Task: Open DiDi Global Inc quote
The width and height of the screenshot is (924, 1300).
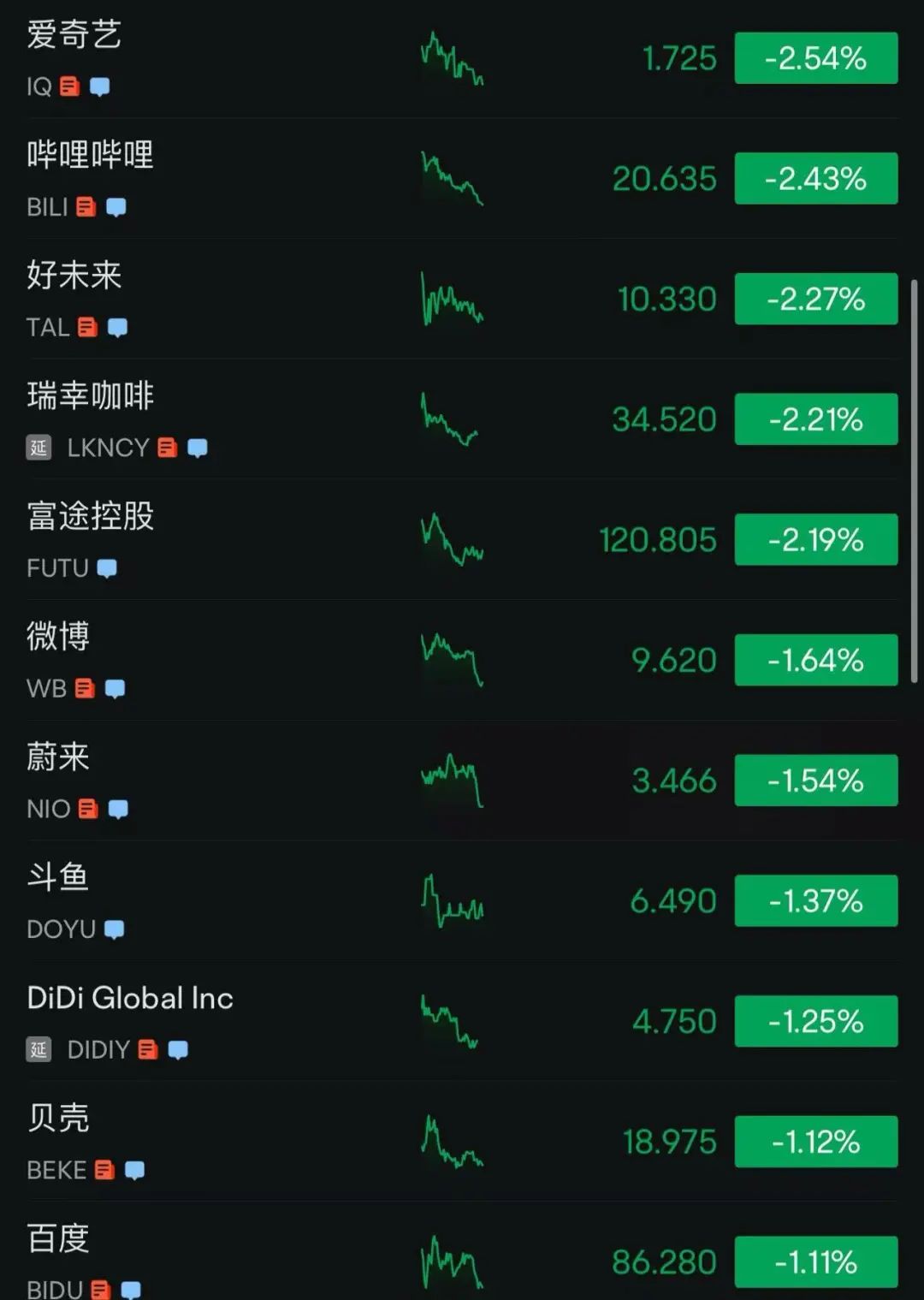Action: [130, 999]
